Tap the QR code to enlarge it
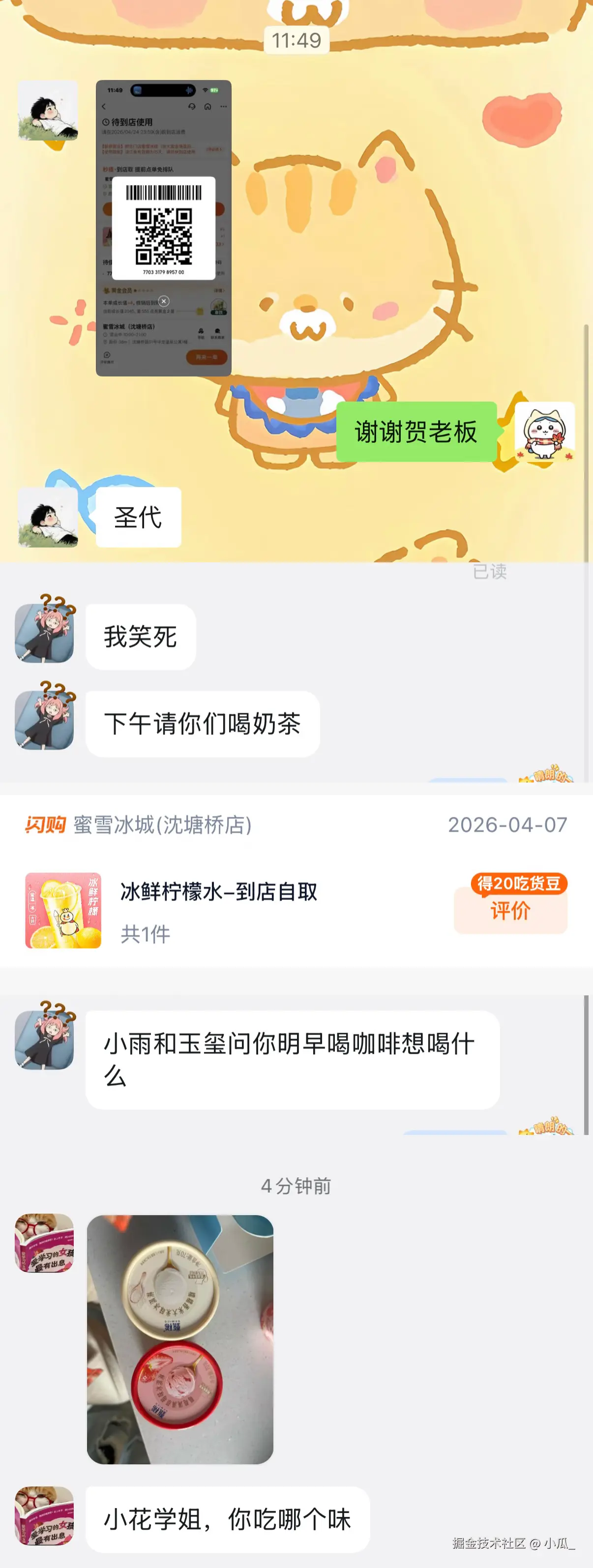593x1568 pixels. [x=163, y=236]
